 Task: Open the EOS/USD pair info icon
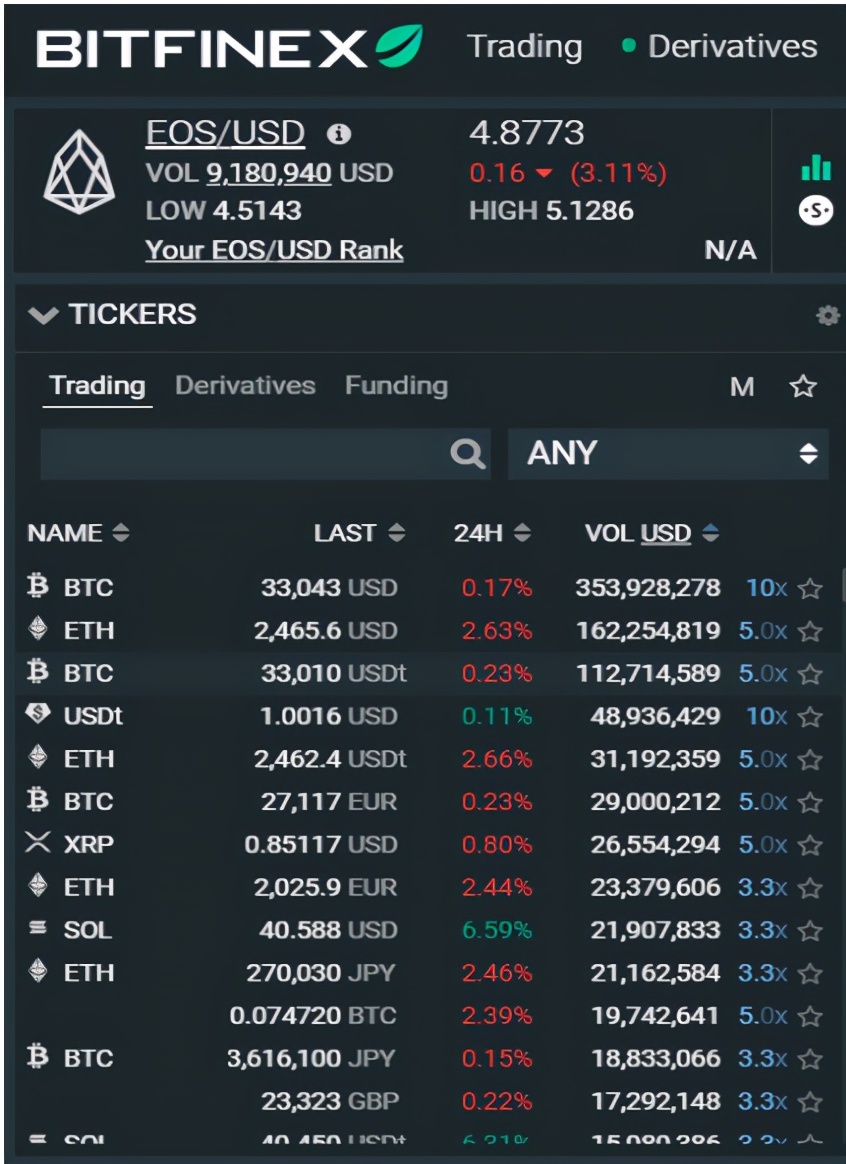[339, 134]
